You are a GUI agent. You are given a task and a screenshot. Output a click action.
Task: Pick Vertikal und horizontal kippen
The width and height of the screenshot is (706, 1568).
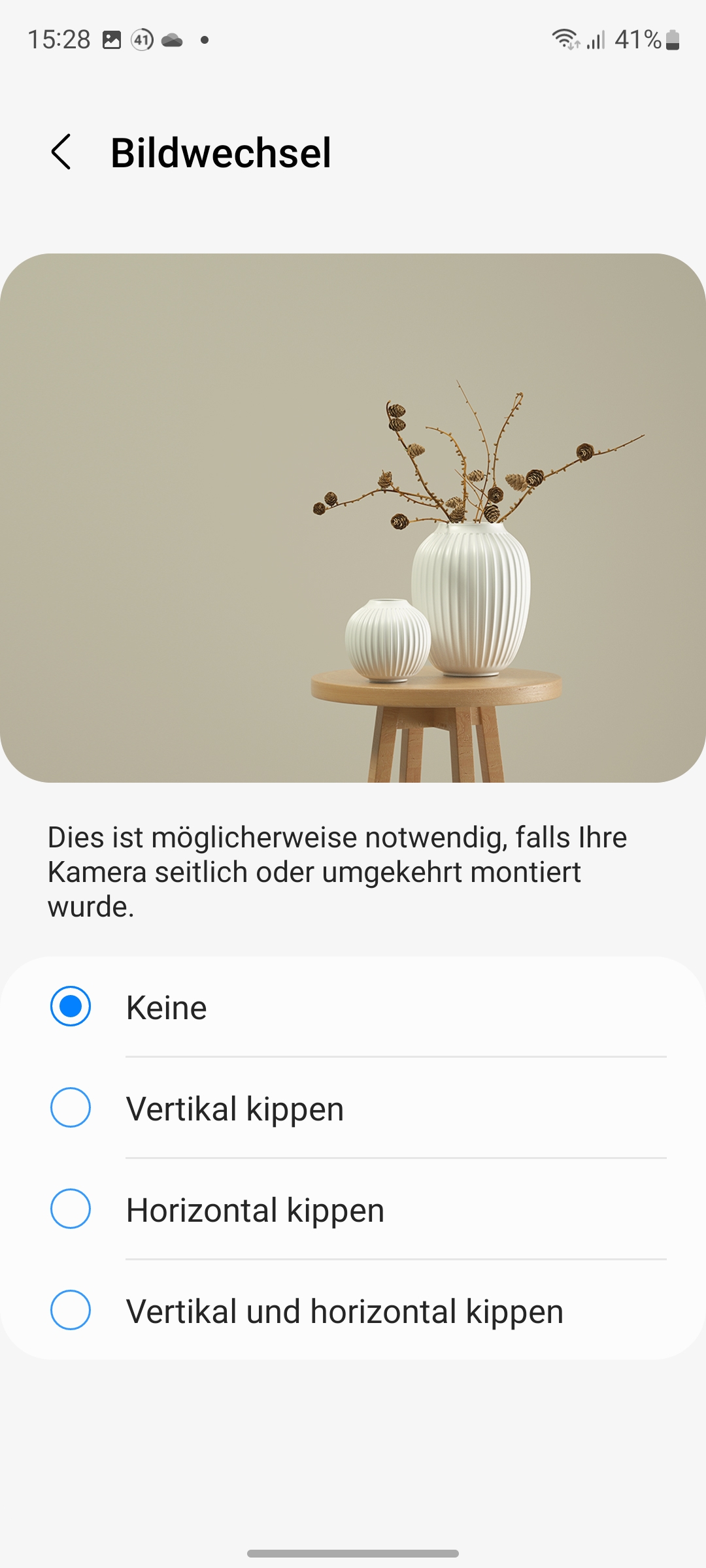pos(71,1310)
